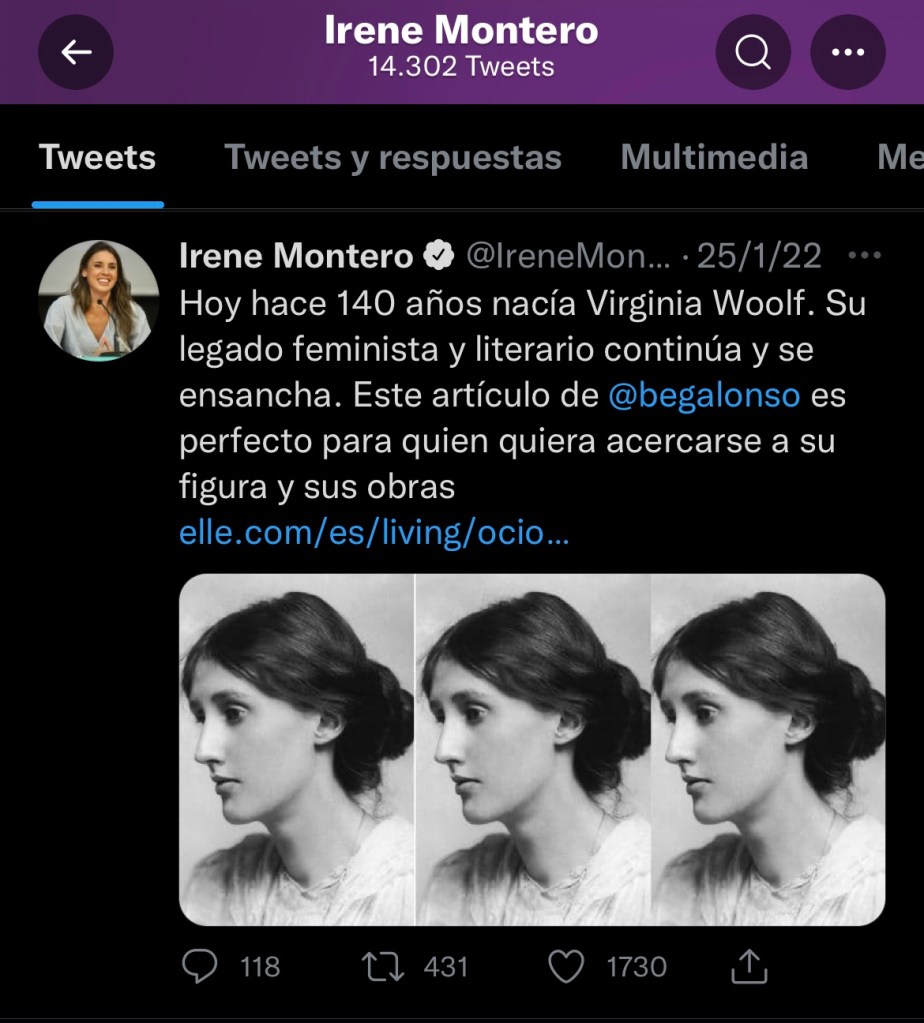Like the Virginia Woolf tweet
This screenshot has height=1023, width=924.
[x=567, y=966]
